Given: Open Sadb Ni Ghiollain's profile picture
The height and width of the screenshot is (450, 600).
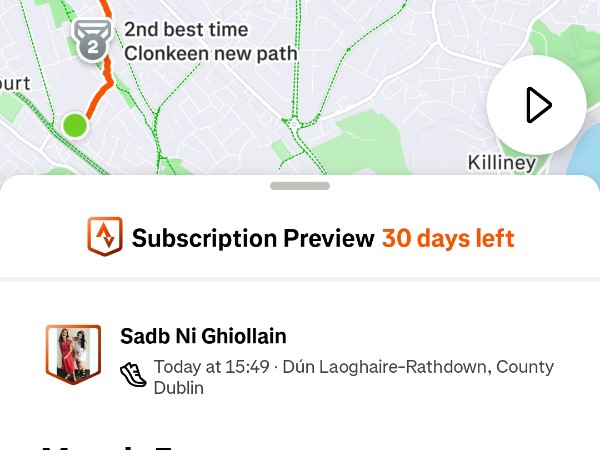Looking at the screenshot, I should pos(73,354).
